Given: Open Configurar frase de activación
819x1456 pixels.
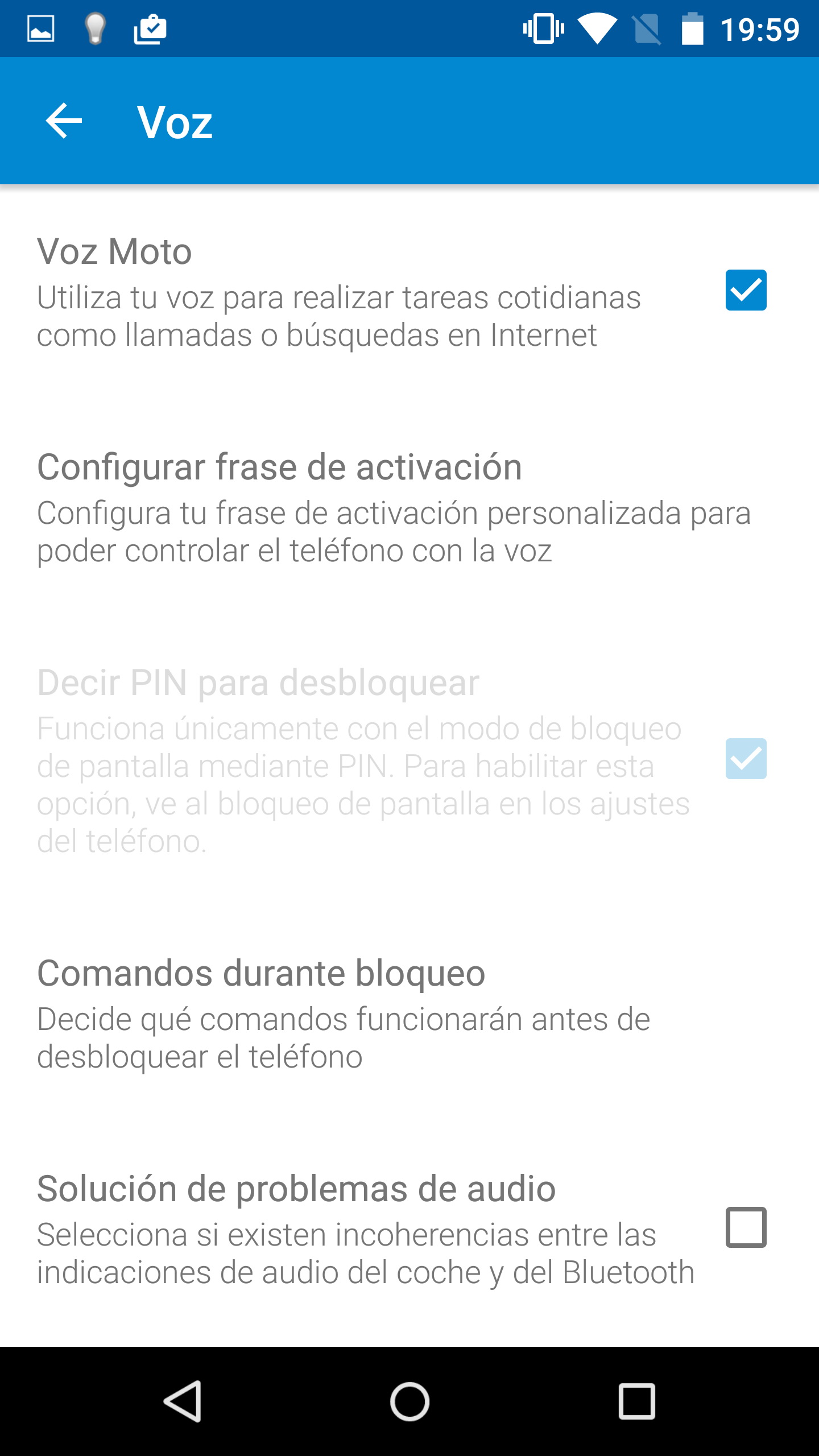Looking at the screenshot, I should point(409,508).
